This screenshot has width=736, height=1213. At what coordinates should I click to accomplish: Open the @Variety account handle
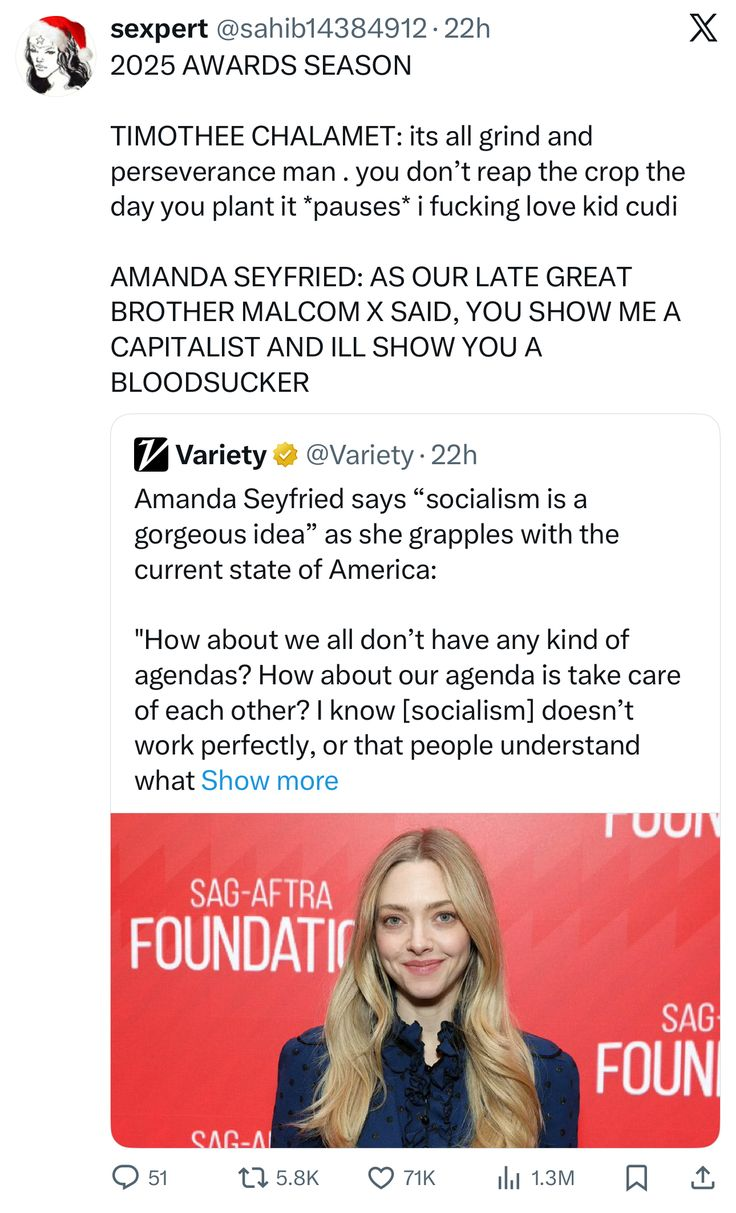coord(357,456)
